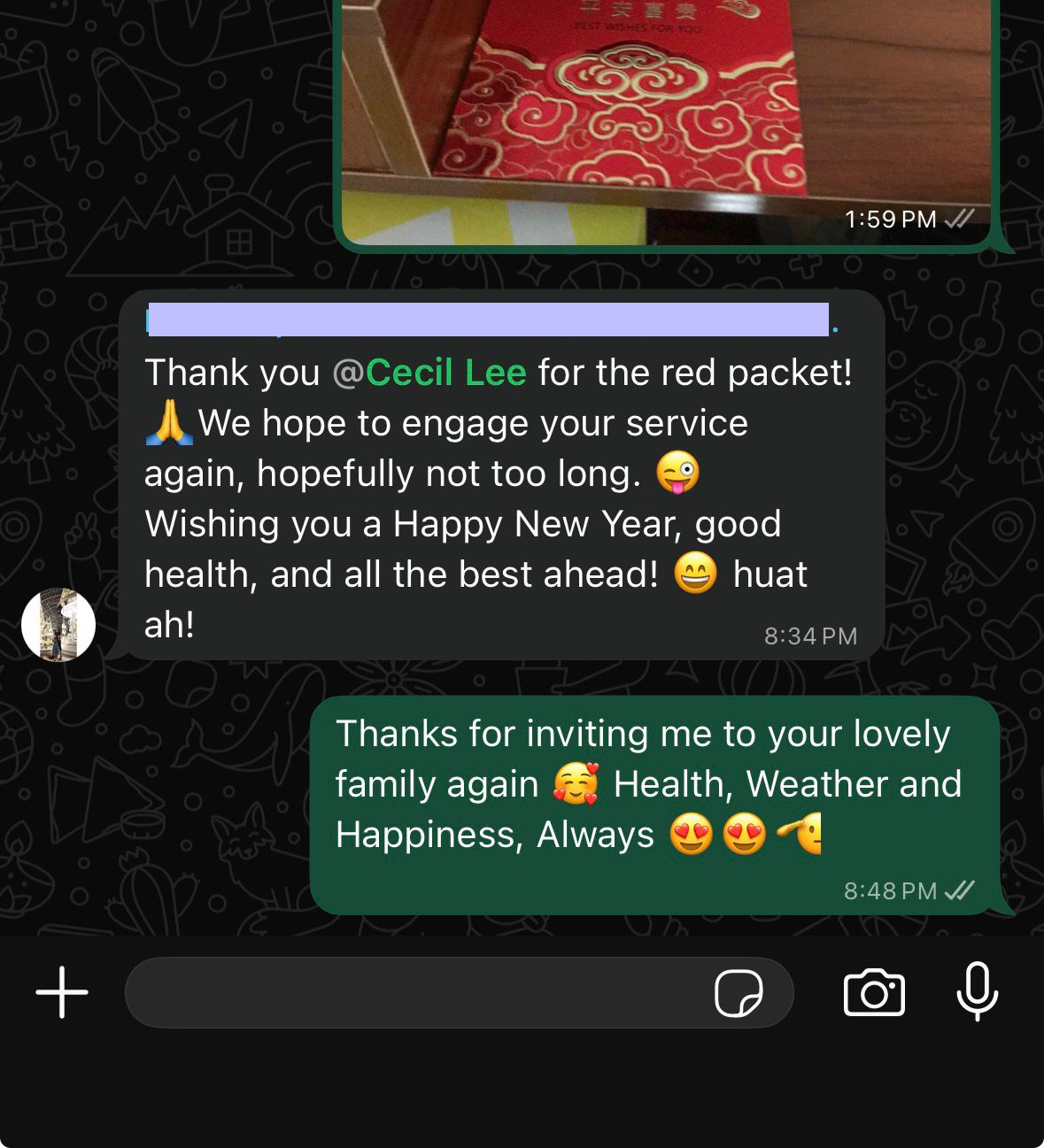The height and width of the screenshot is (1148, 1044).
Task: Tap the message input field
Action: click(x=416, y=992)
